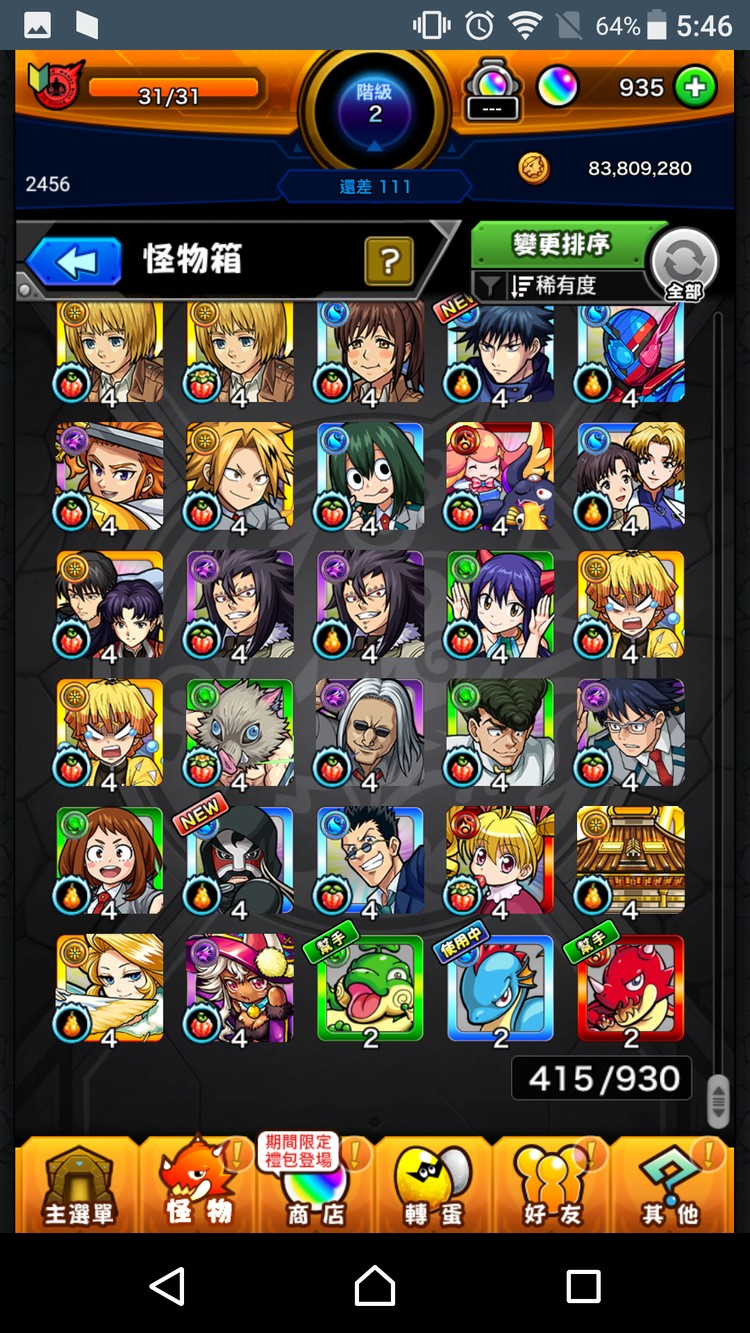The image size is (750, 1333).
Task: Select the NEW hooded masked monster
Action: [240, 860]
